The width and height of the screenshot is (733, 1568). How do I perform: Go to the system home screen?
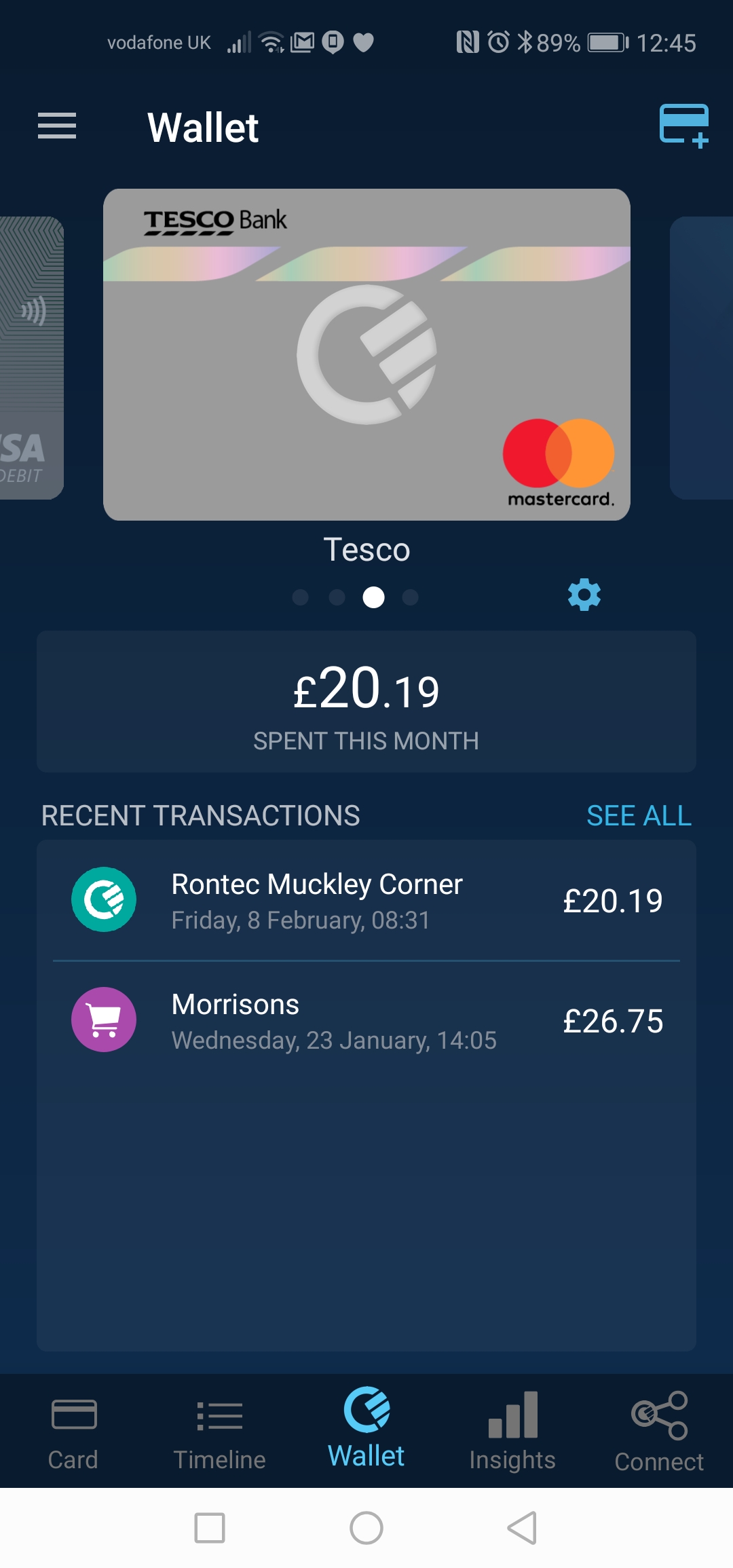coord(366,1528)
